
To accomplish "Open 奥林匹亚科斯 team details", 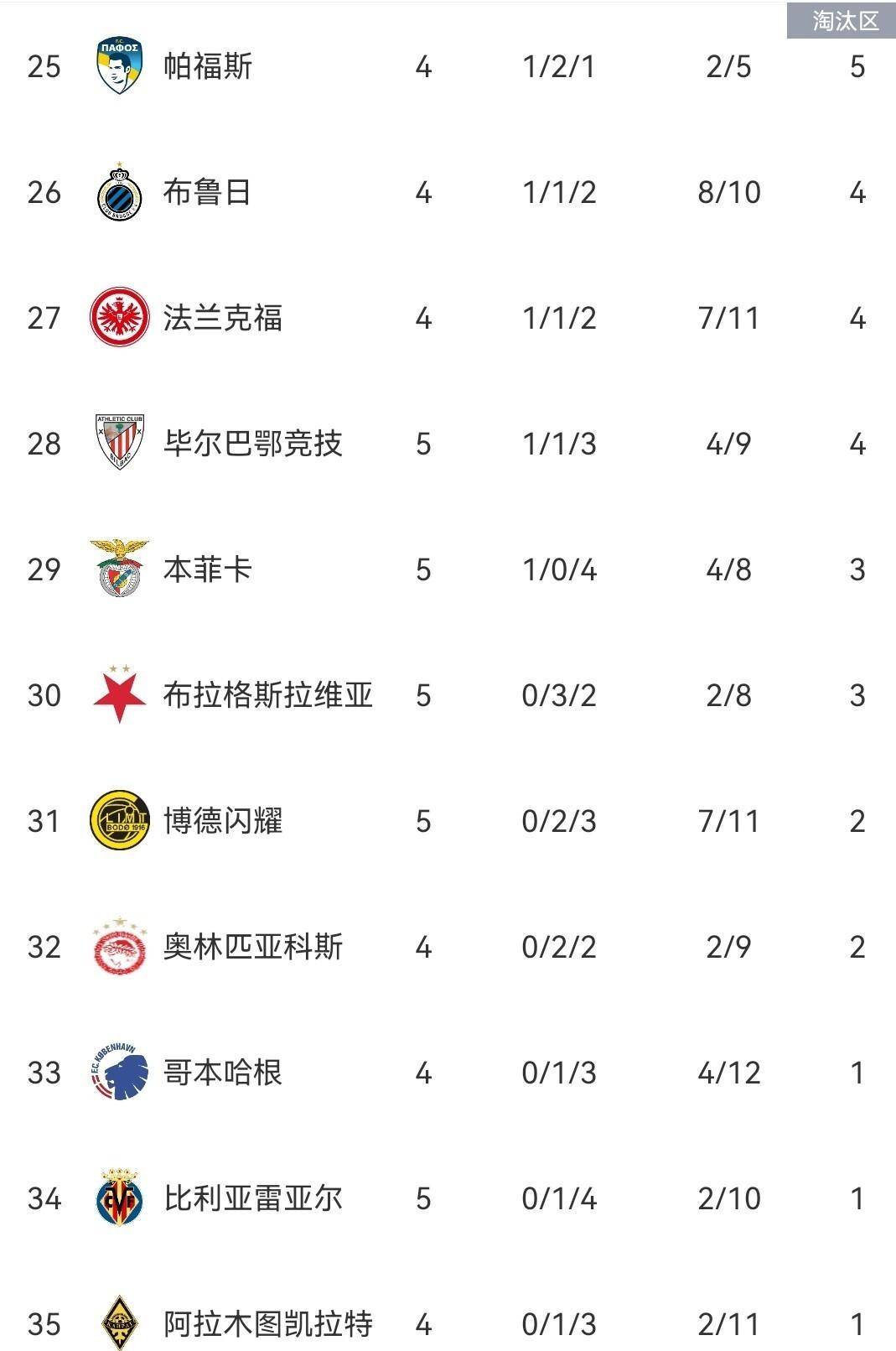I will click(x=252, y=947).
